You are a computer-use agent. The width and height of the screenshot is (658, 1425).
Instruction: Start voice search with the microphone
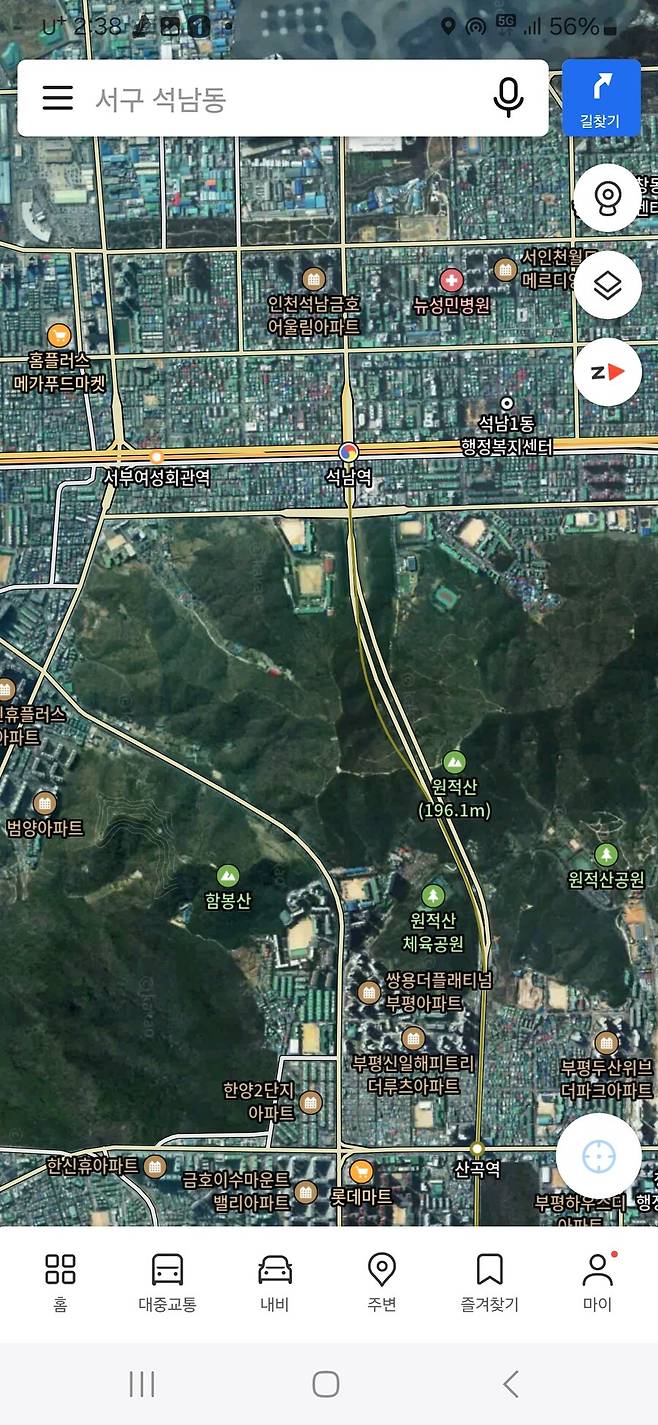pos(509,98)
